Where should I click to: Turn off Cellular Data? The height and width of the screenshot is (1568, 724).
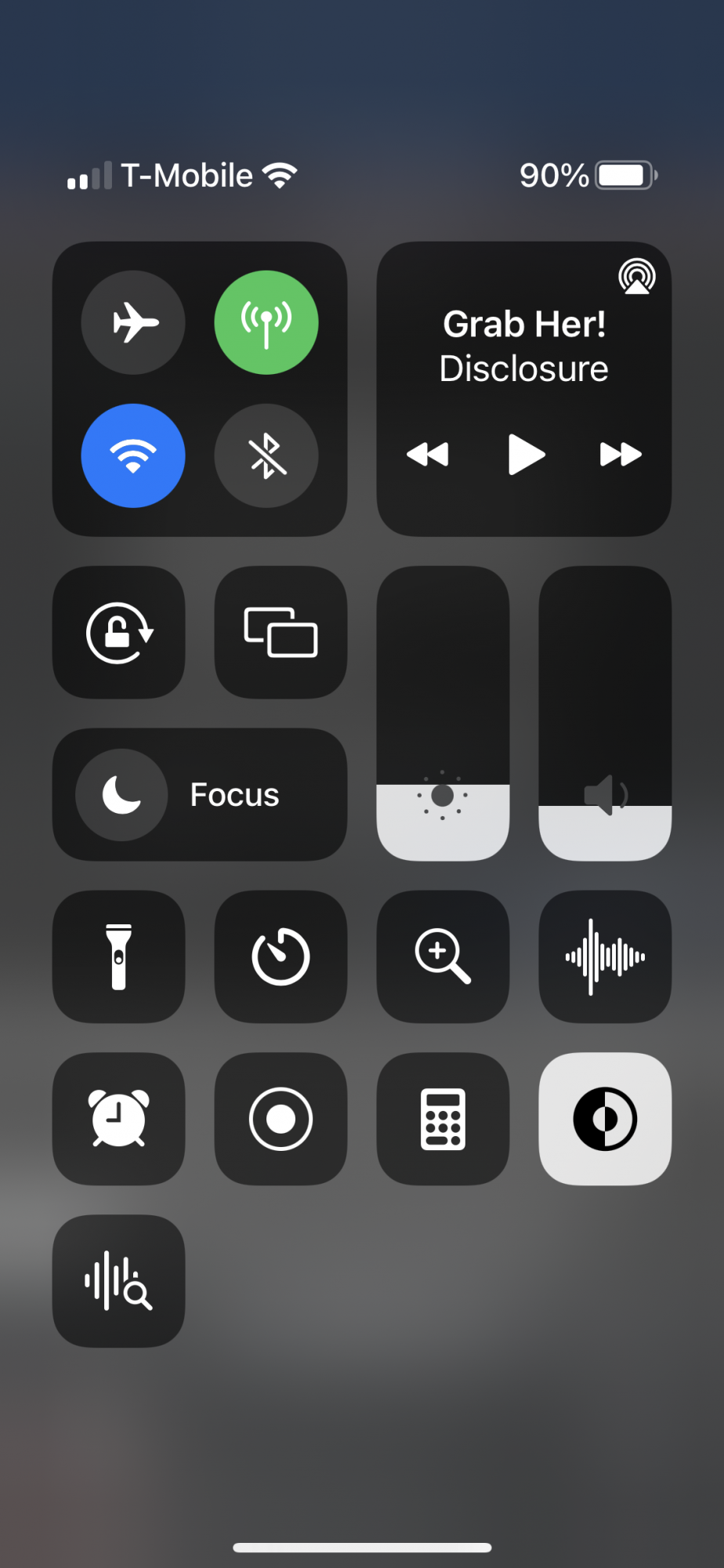pos(266,322)
